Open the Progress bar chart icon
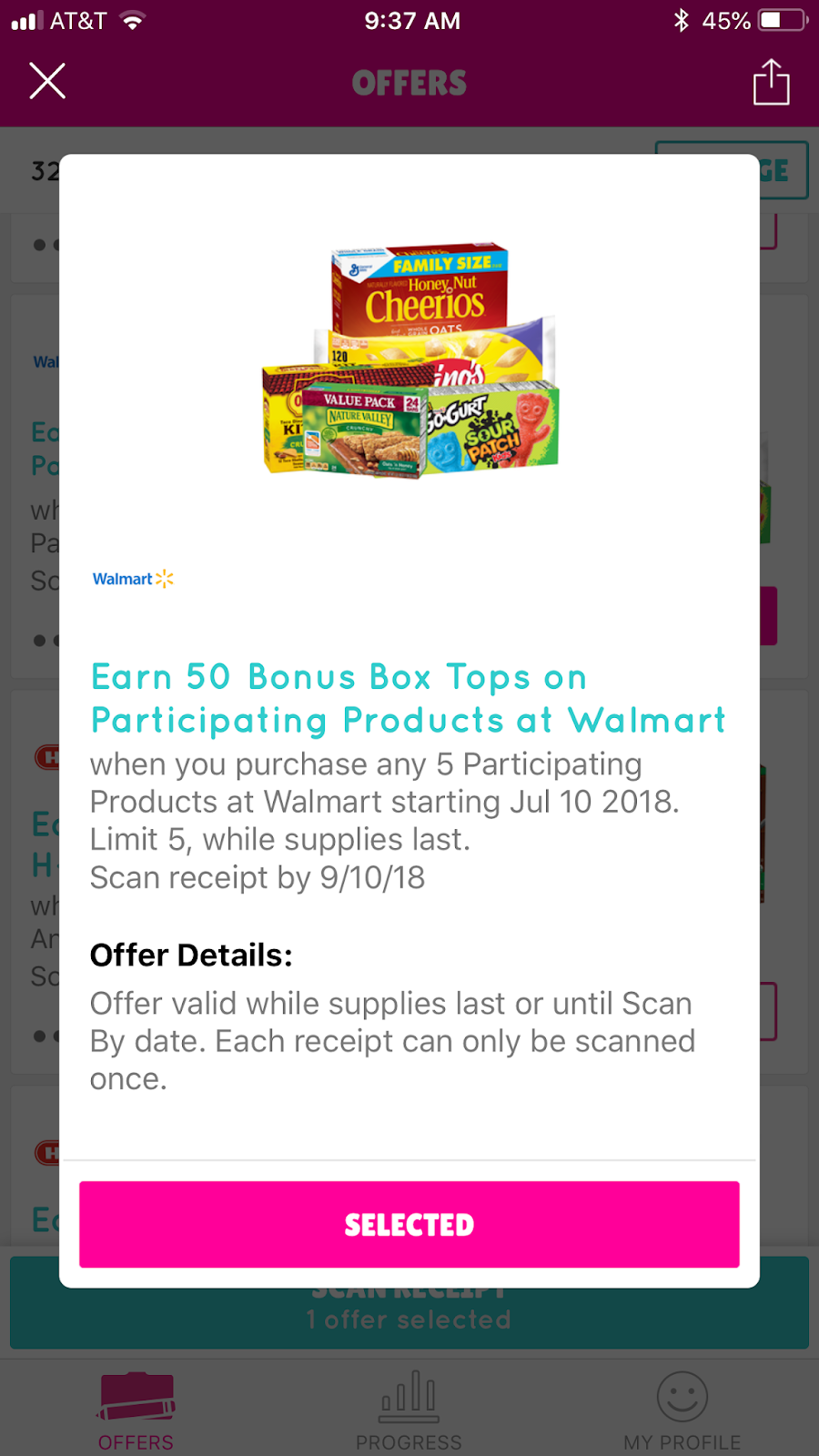 tap(409, 1395)
